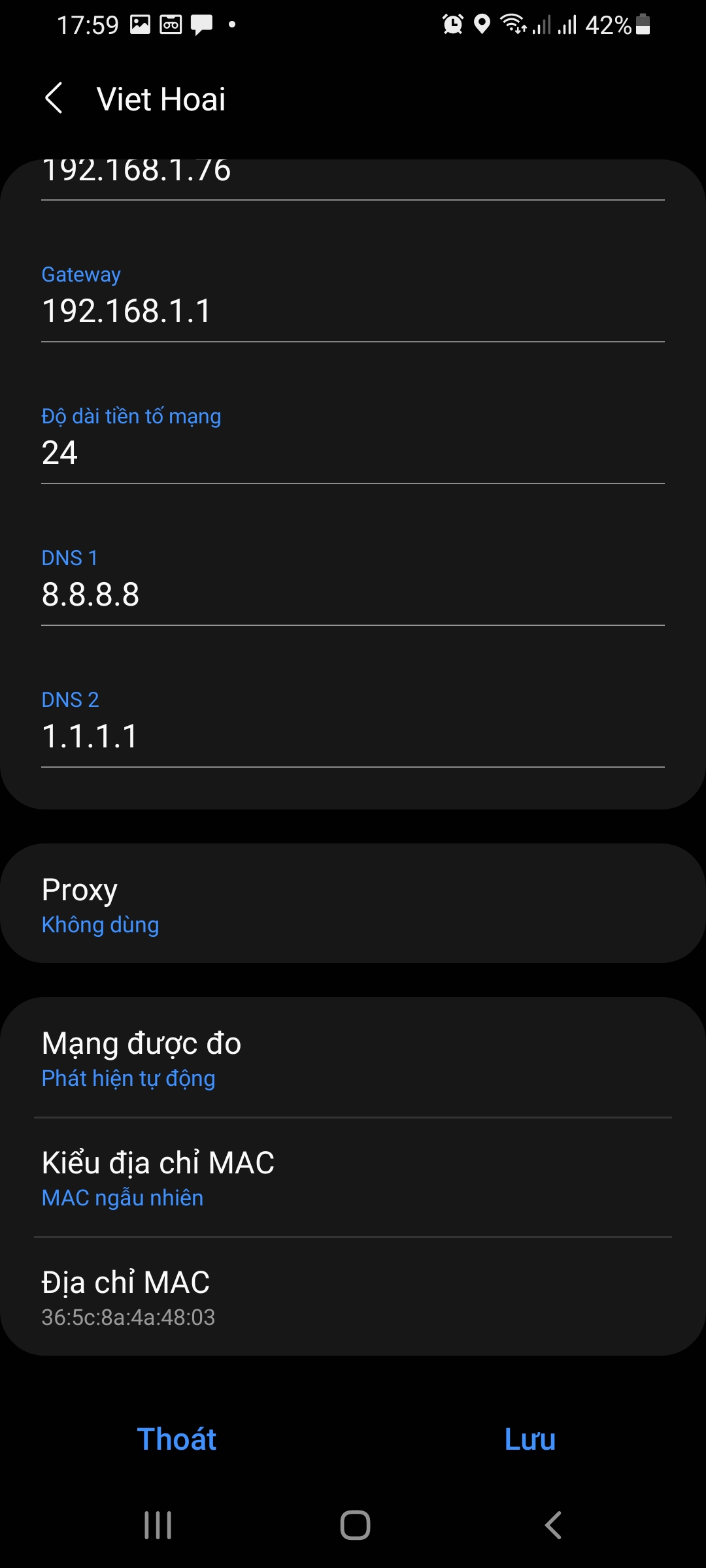
Task: Open the Proxy setting
Action: point(353,904)
